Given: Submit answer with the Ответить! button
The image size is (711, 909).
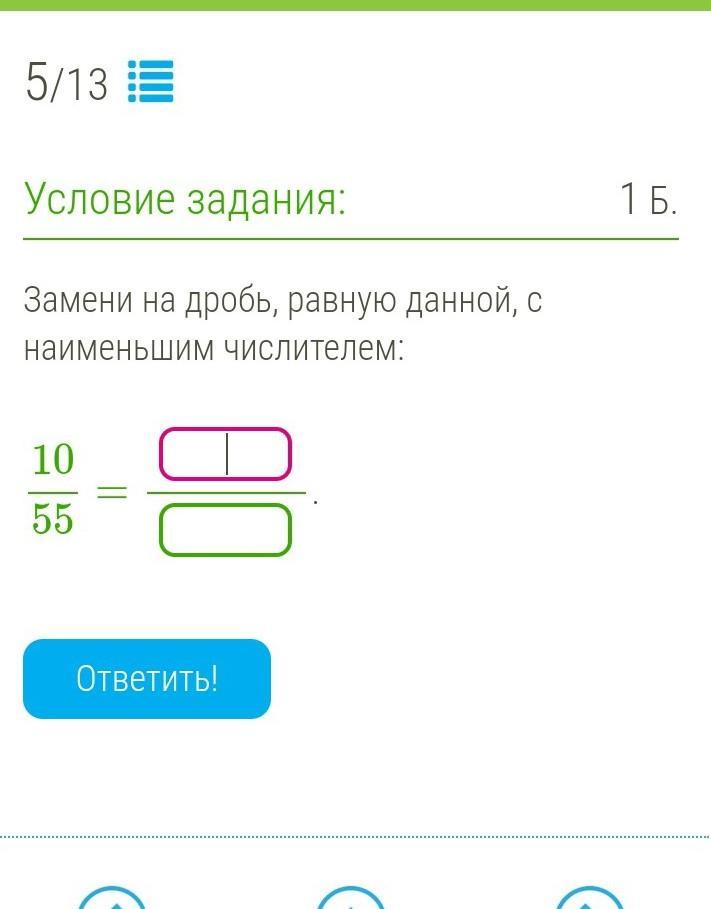Looking at the screenshot, I should pyautogui.click(x=147, y=679).
